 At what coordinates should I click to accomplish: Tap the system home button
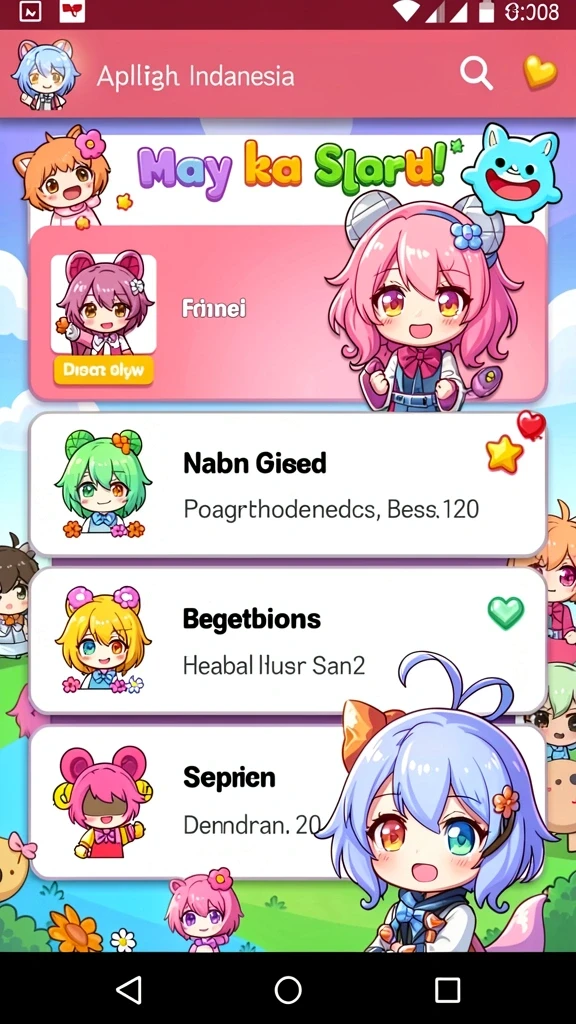[x=288, y=990]
